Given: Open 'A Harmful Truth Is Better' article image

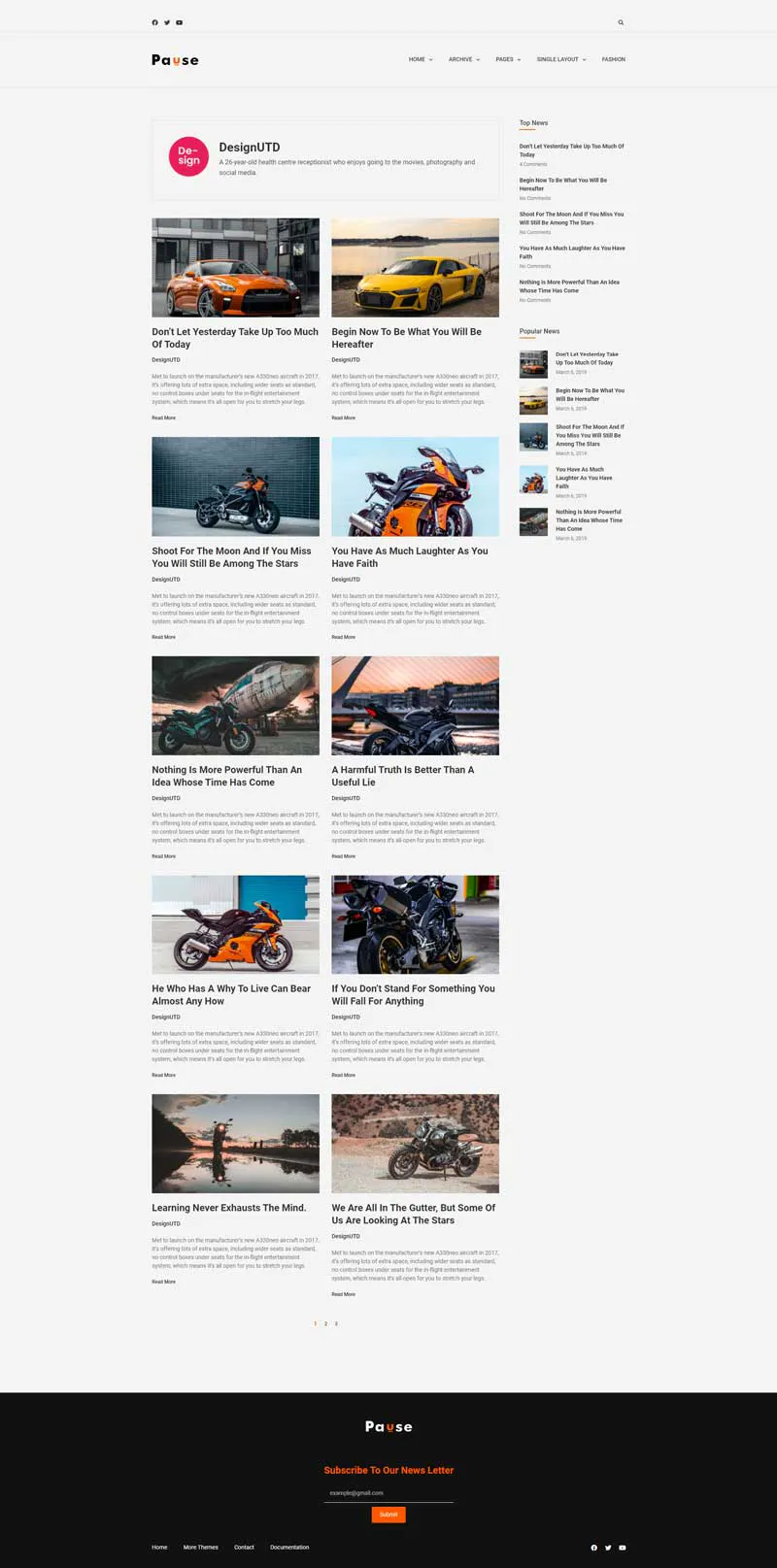Looking at the screenshot, I should (415, 705).
